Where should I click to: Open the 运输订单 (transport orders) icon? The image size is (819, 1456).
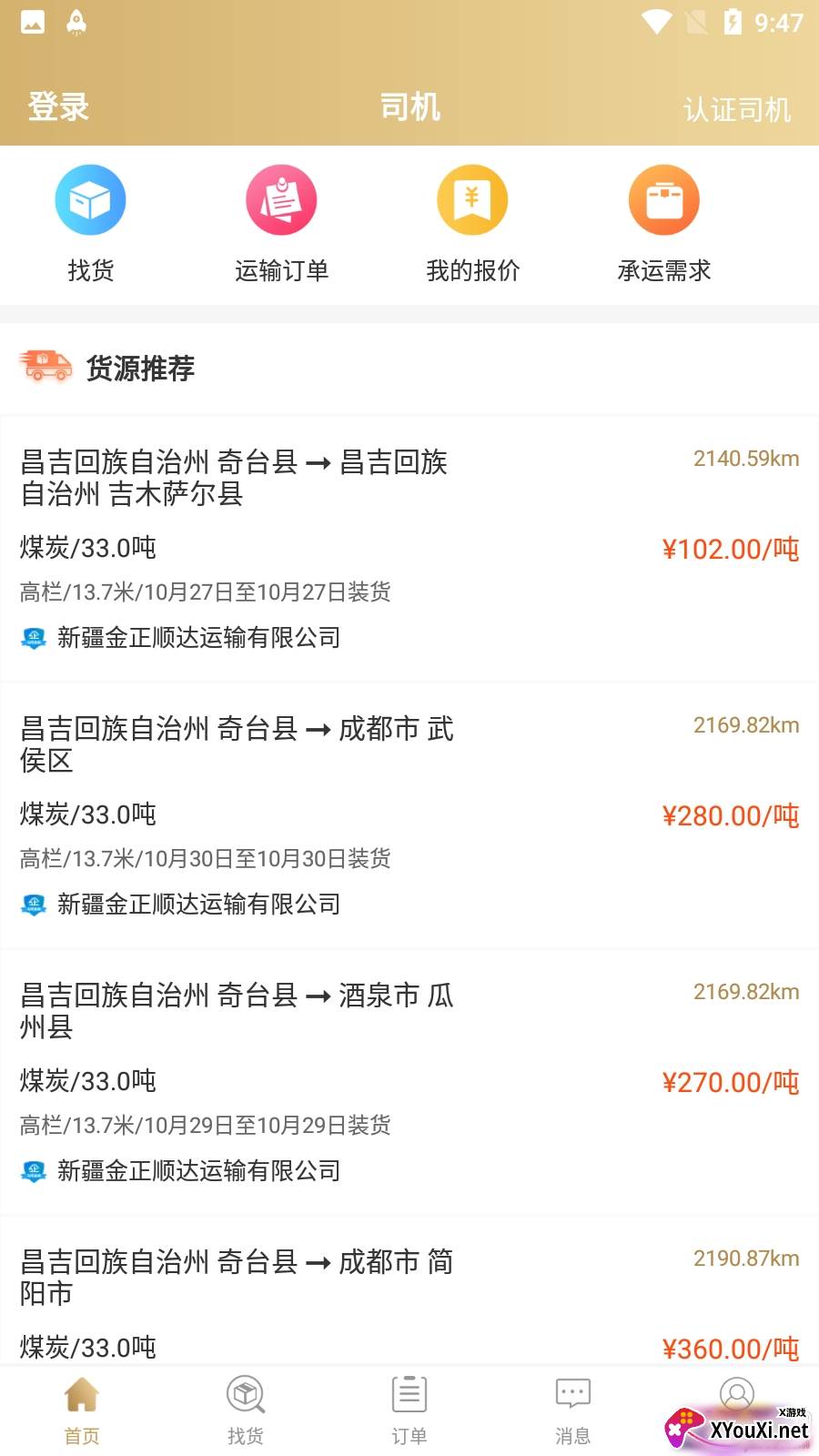[281, 199]
